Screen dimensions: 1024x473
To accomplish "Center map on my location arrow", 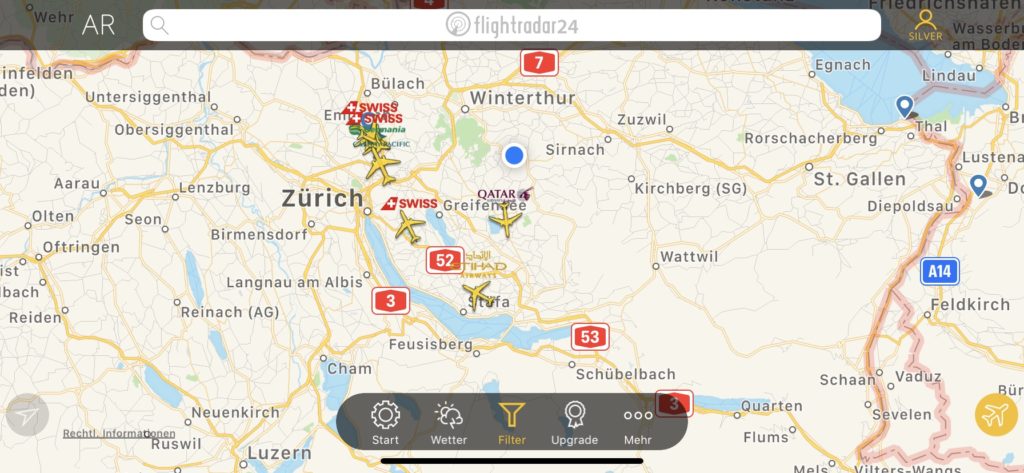I will 27,415.
